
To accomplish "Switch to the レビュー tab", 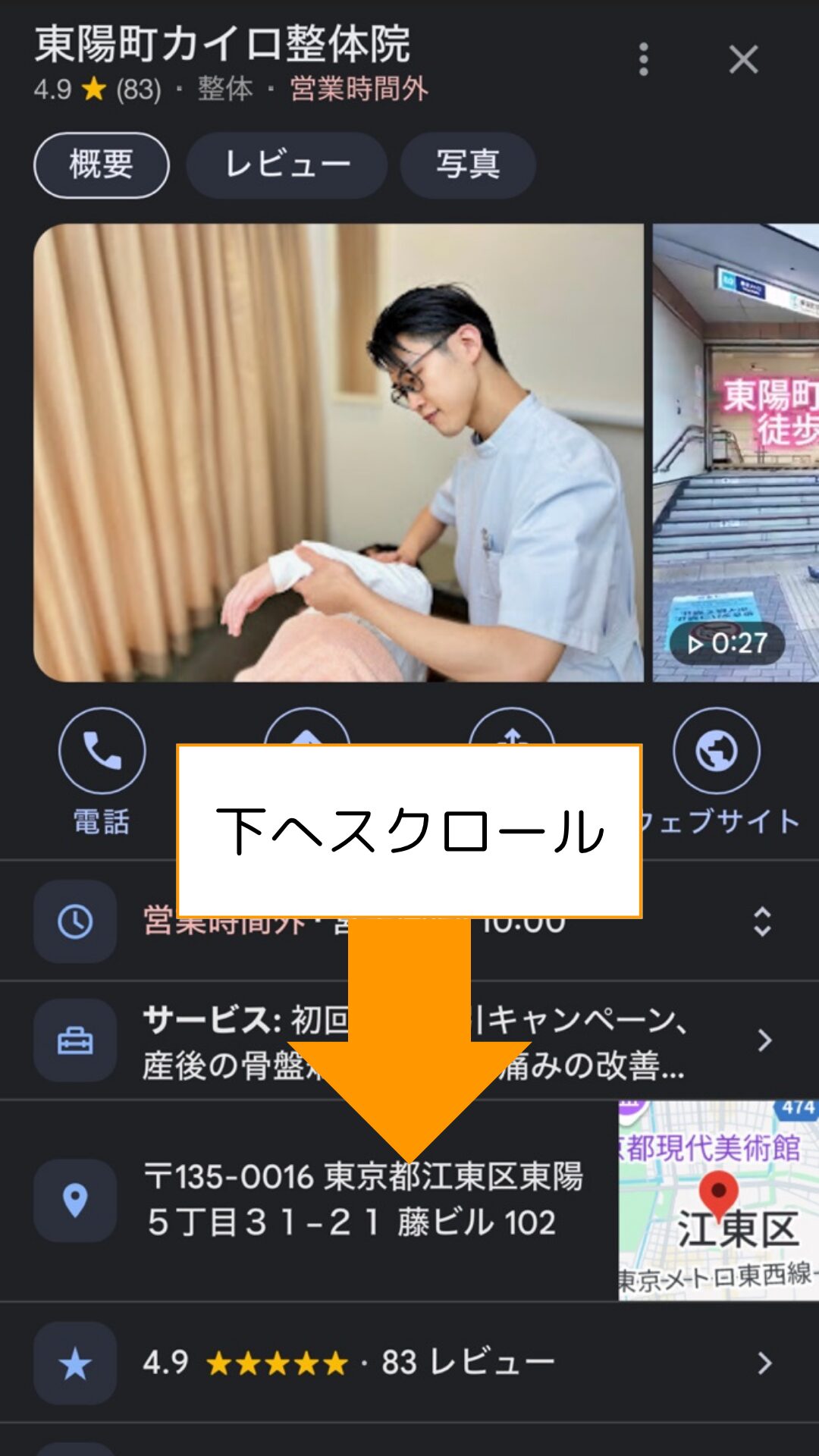I will 287,165.
